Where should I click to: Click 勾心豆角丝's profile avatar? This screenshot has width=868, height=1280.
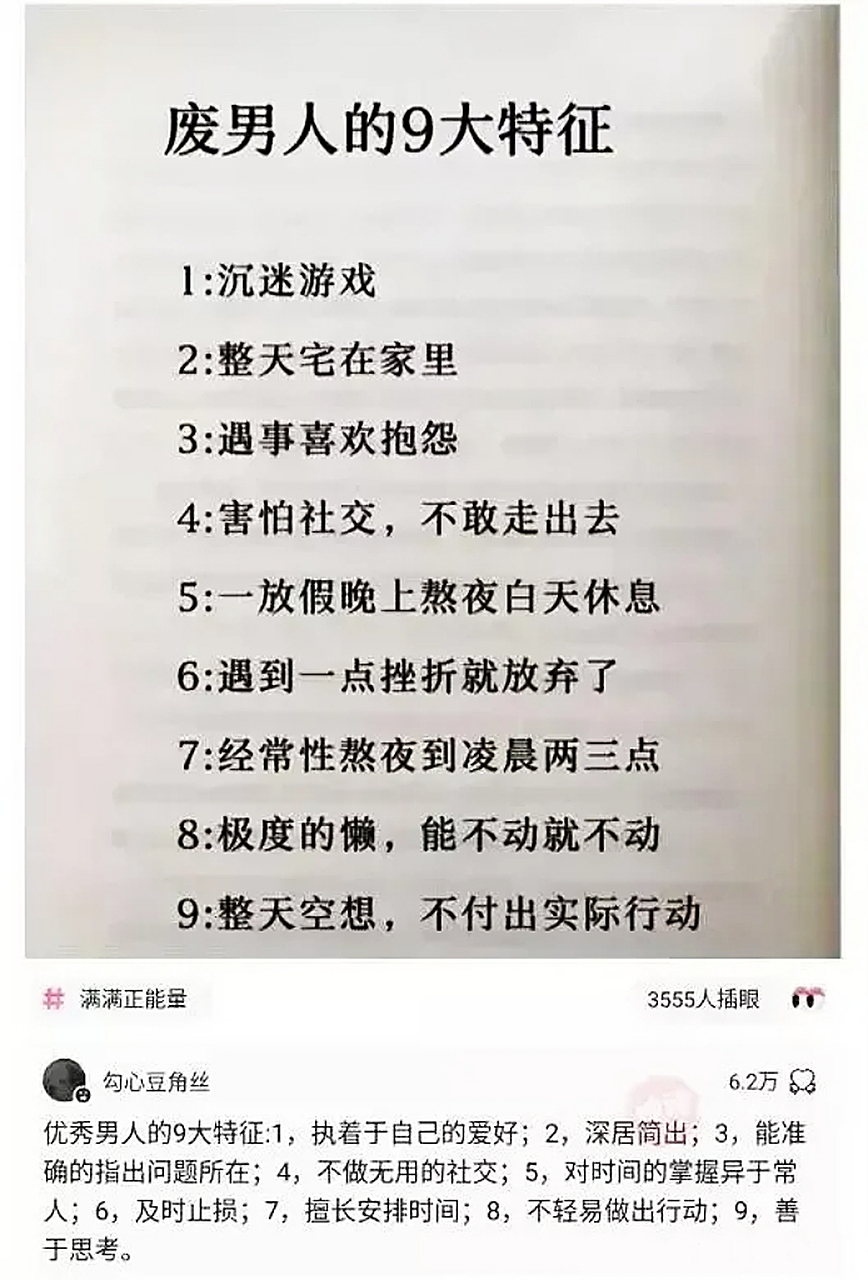click(x=62, y=1078)
